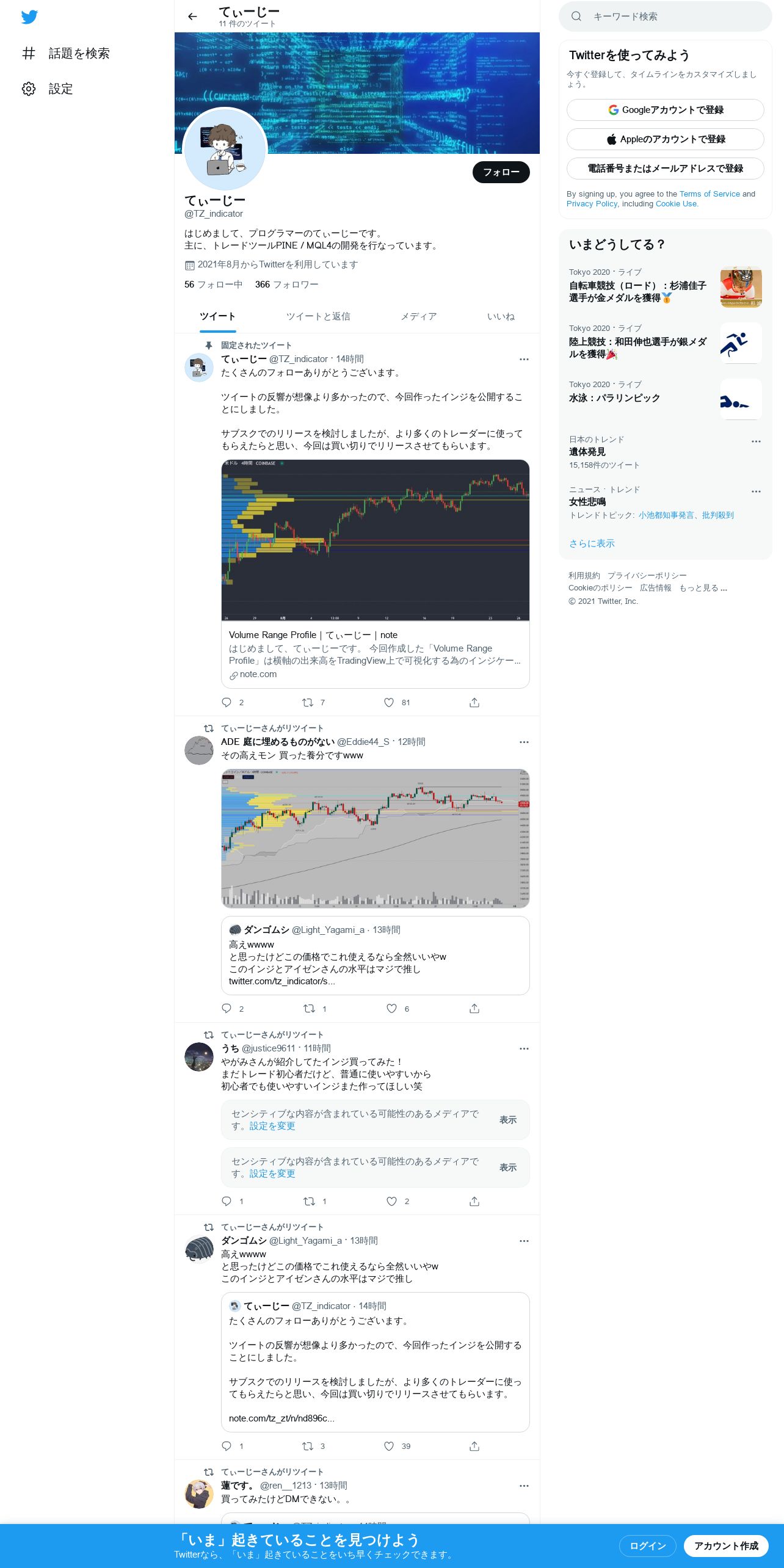
Task: Tap さらに表示 to show more trends
Action: (x=592, y=543)
